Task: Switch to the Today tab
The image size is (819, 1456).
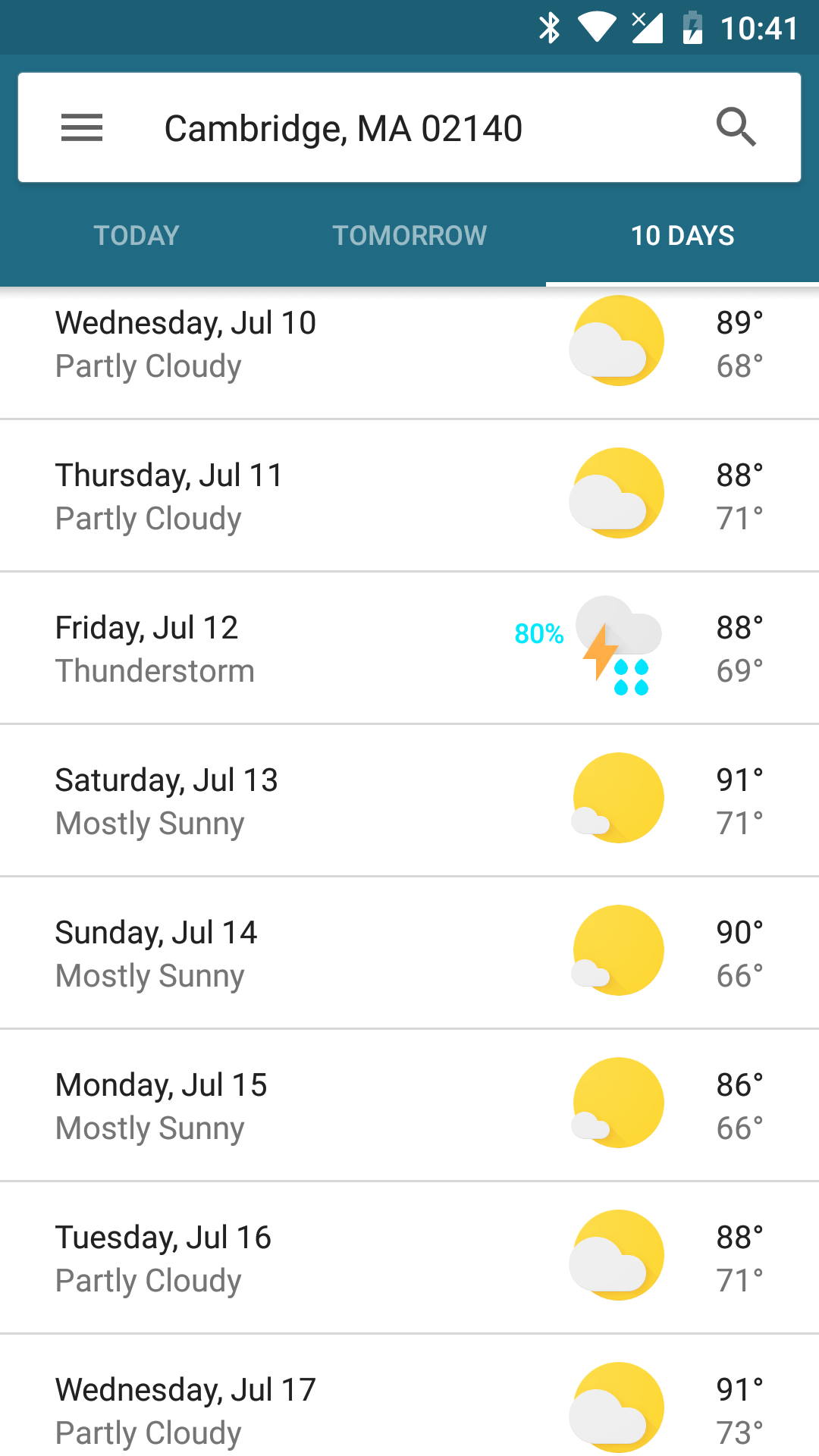Action: pyautogui.click(x=136, y=236)
